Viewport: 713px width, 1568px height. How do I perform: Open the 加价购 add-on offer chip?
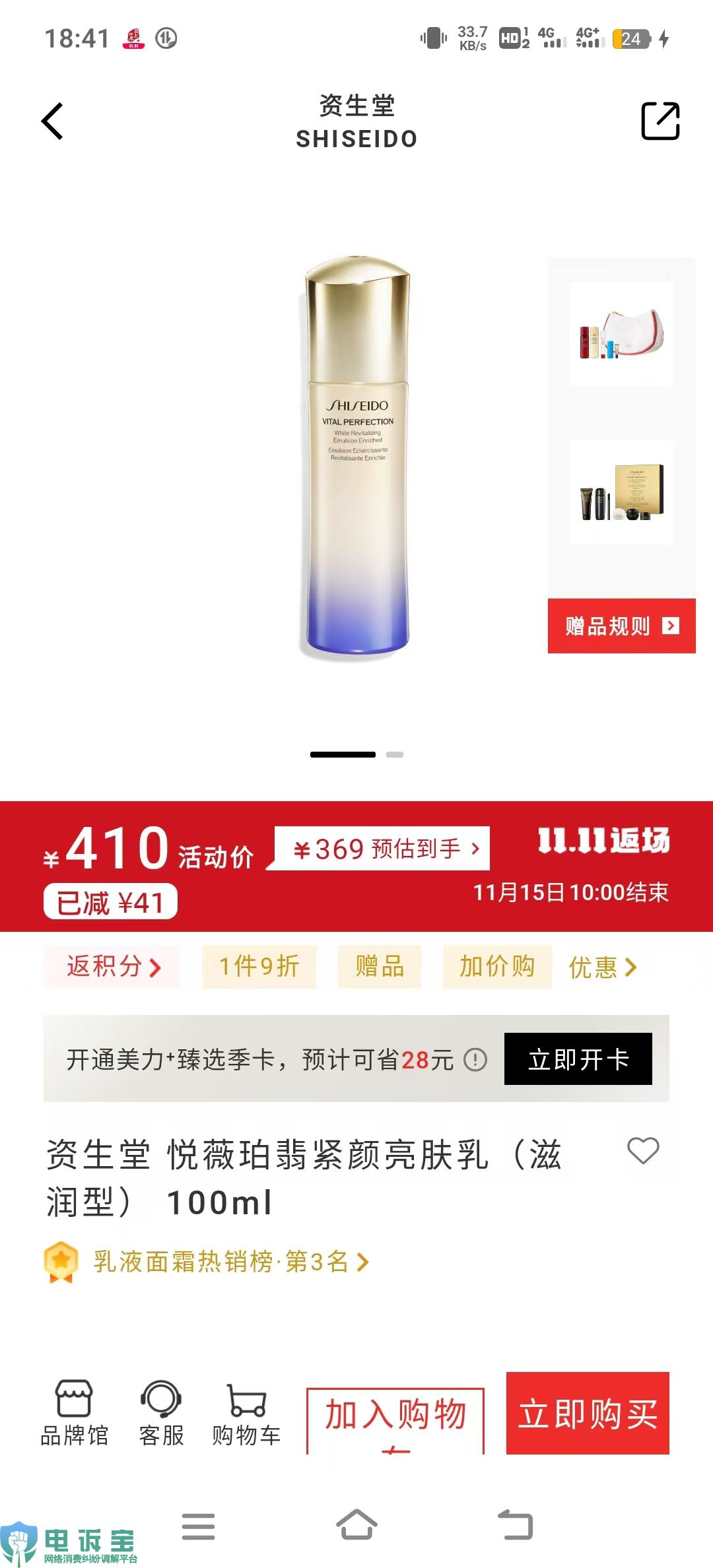(x=496, y=967)
